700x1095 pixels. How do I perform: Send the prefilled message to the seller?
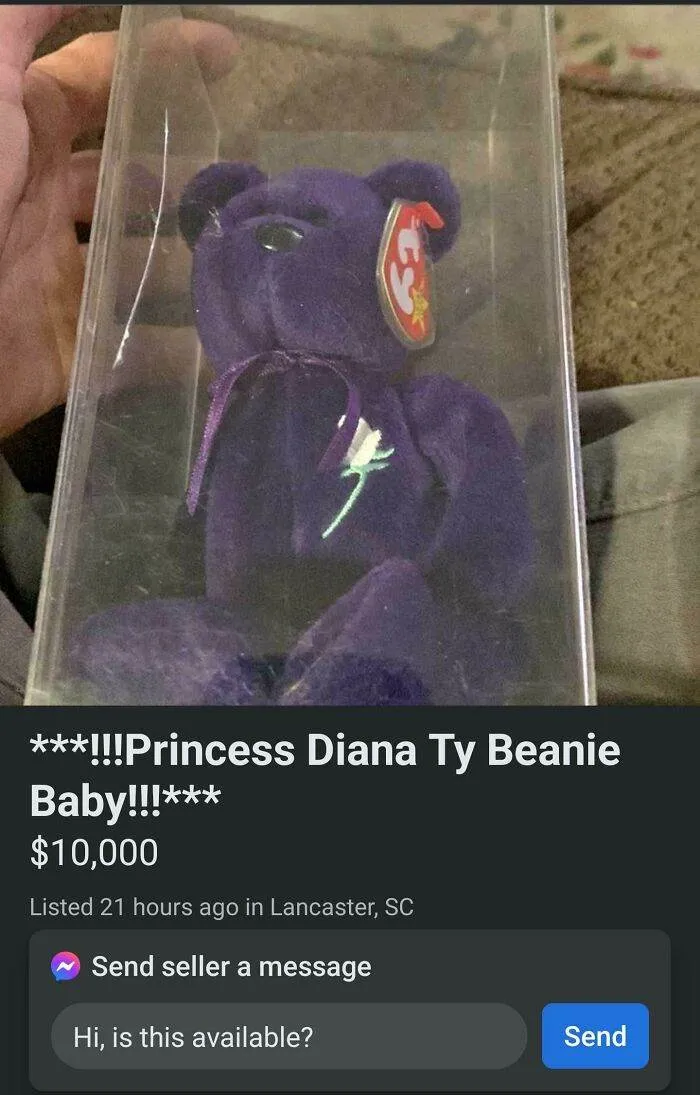point(595,1036)
